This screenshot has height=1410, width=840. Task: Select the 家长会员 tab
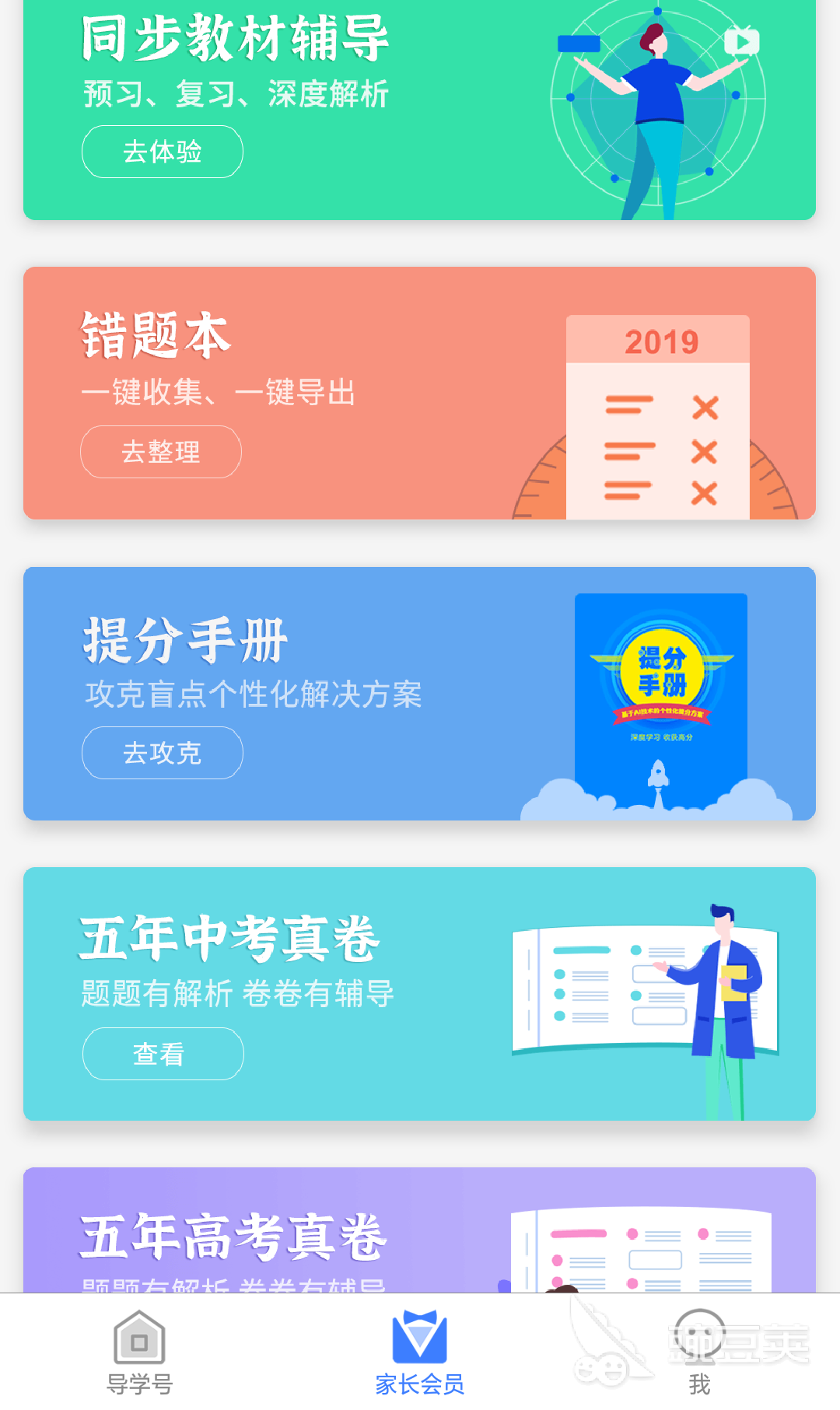click(x=419, y=1353)
